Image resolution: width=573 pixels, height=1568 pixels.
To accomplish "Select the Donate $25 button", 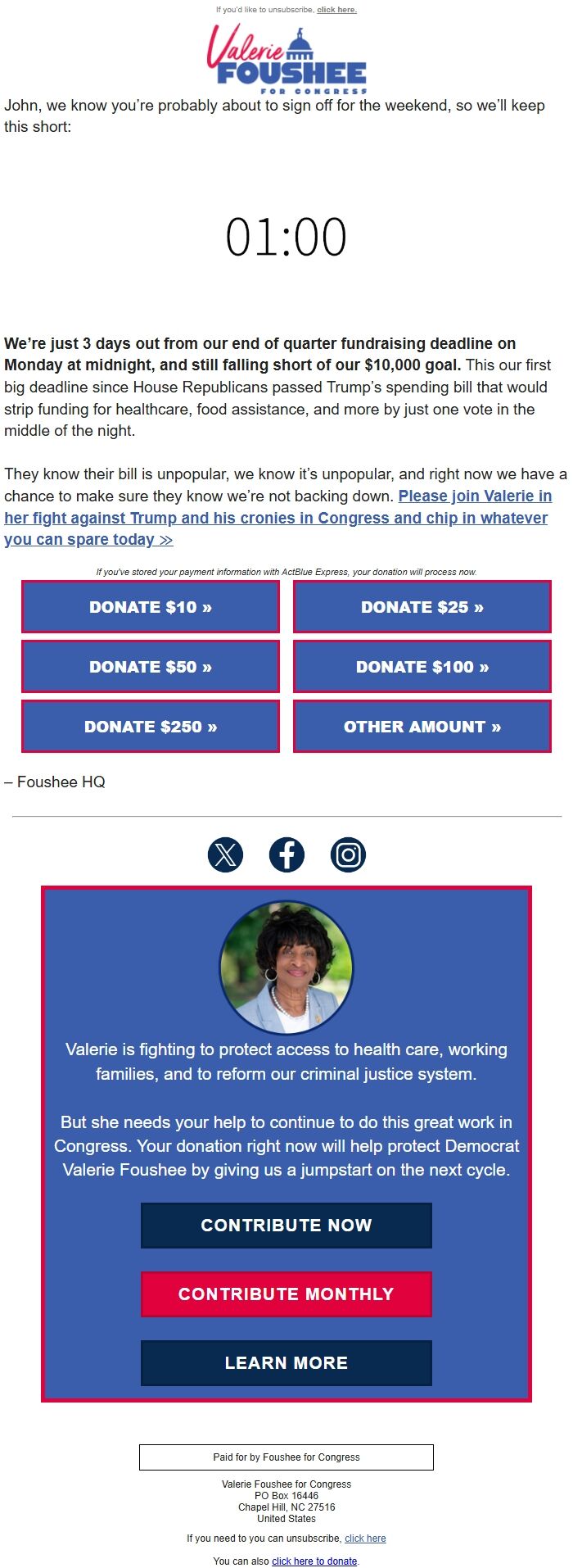I will (x=422, y=607).
